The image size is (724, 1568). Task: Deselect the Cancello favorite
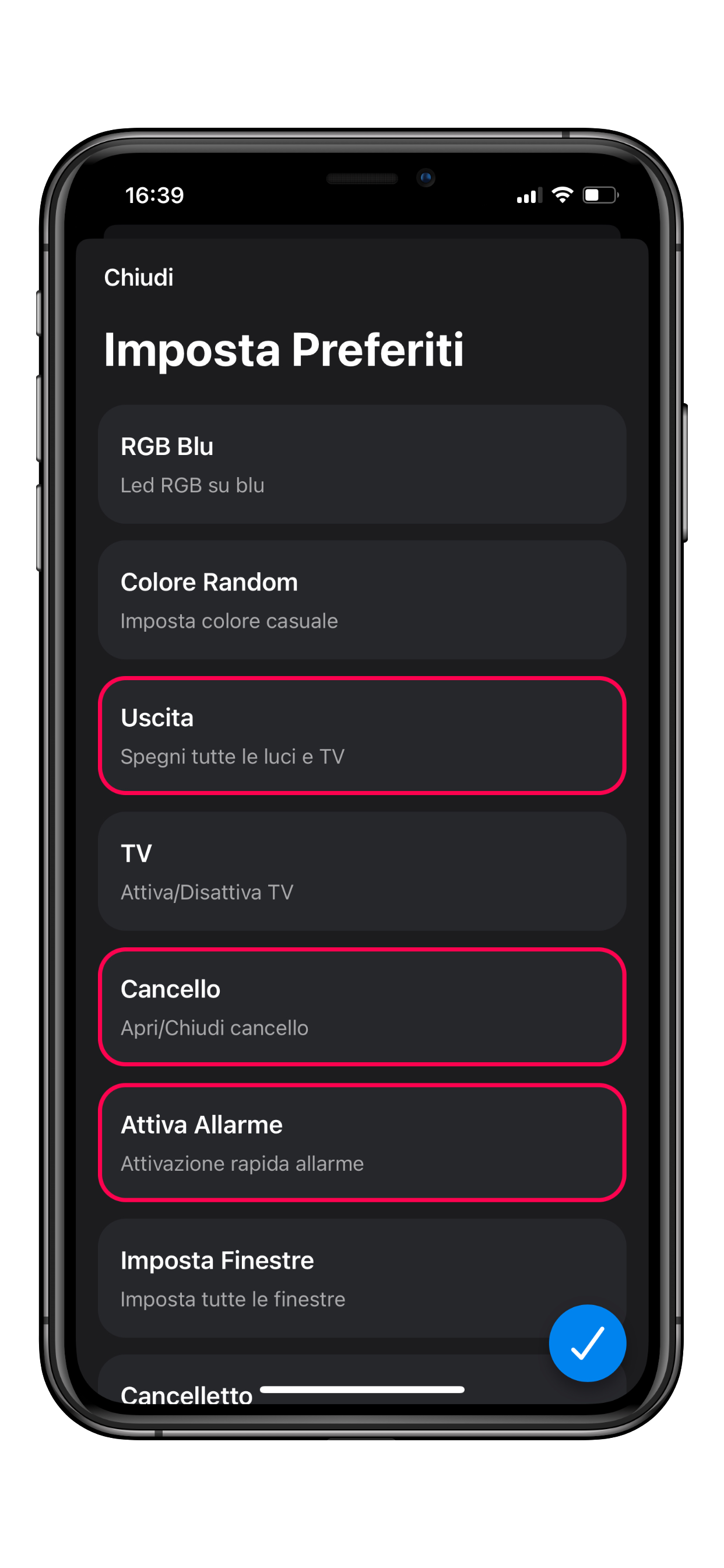click(x=361, y=1007)
